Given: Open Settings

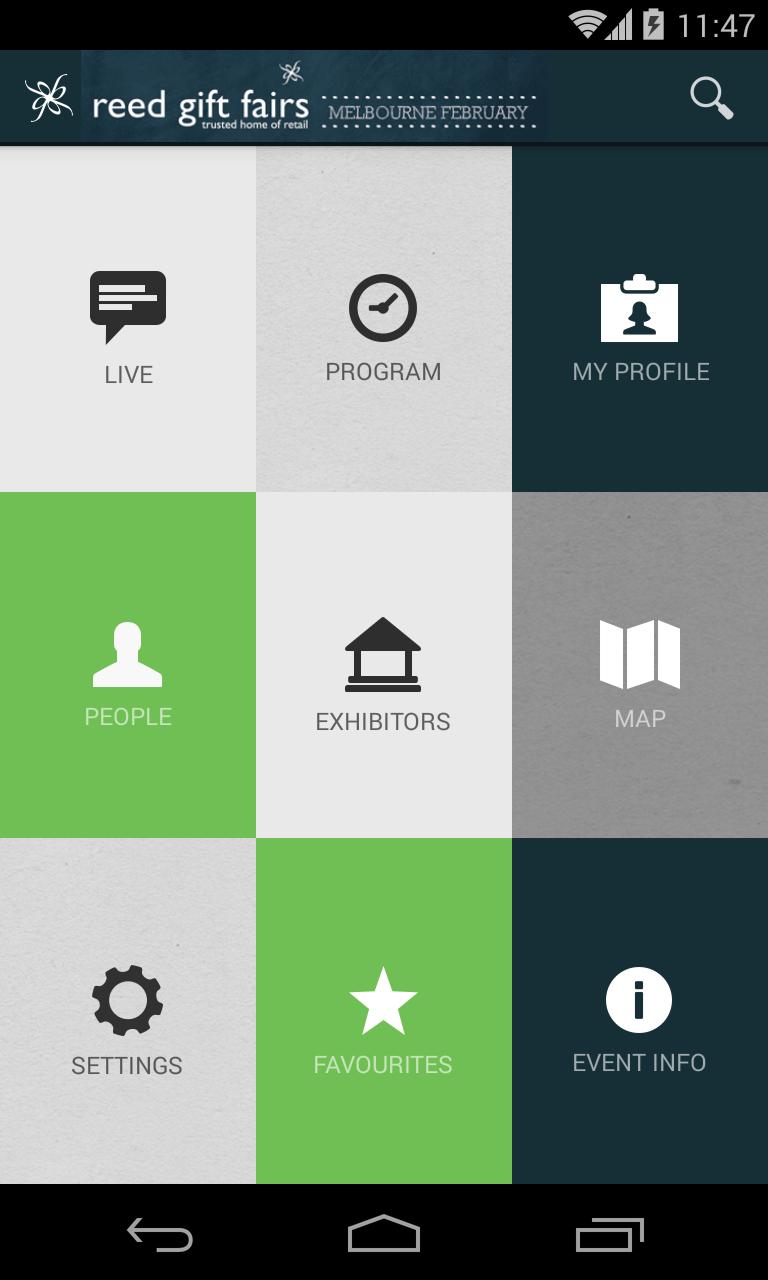Looking at the screenshot, I should click(x=127, y=1011).
